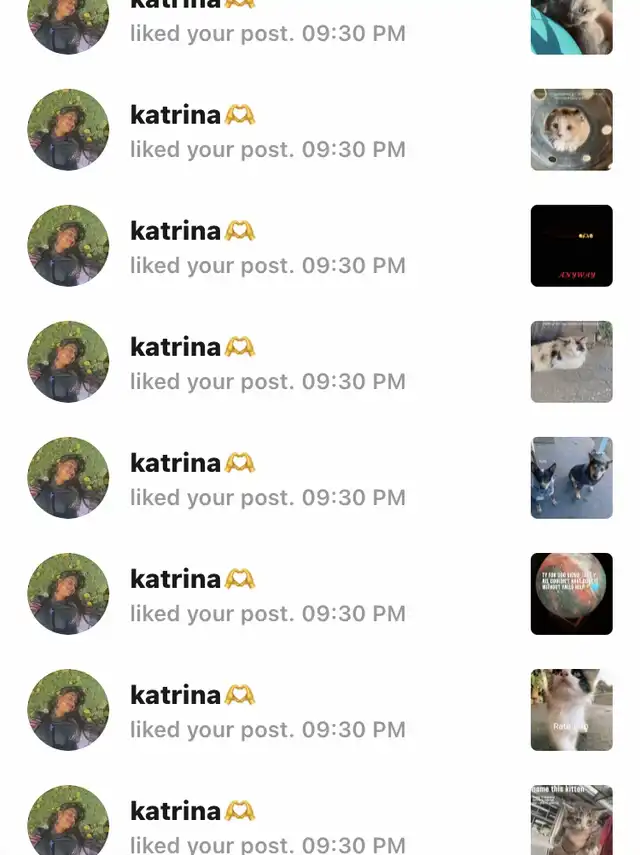The image size is (640, 855).
Task: Tap the two dogs post thumbnail
Action: coord(571,478)
